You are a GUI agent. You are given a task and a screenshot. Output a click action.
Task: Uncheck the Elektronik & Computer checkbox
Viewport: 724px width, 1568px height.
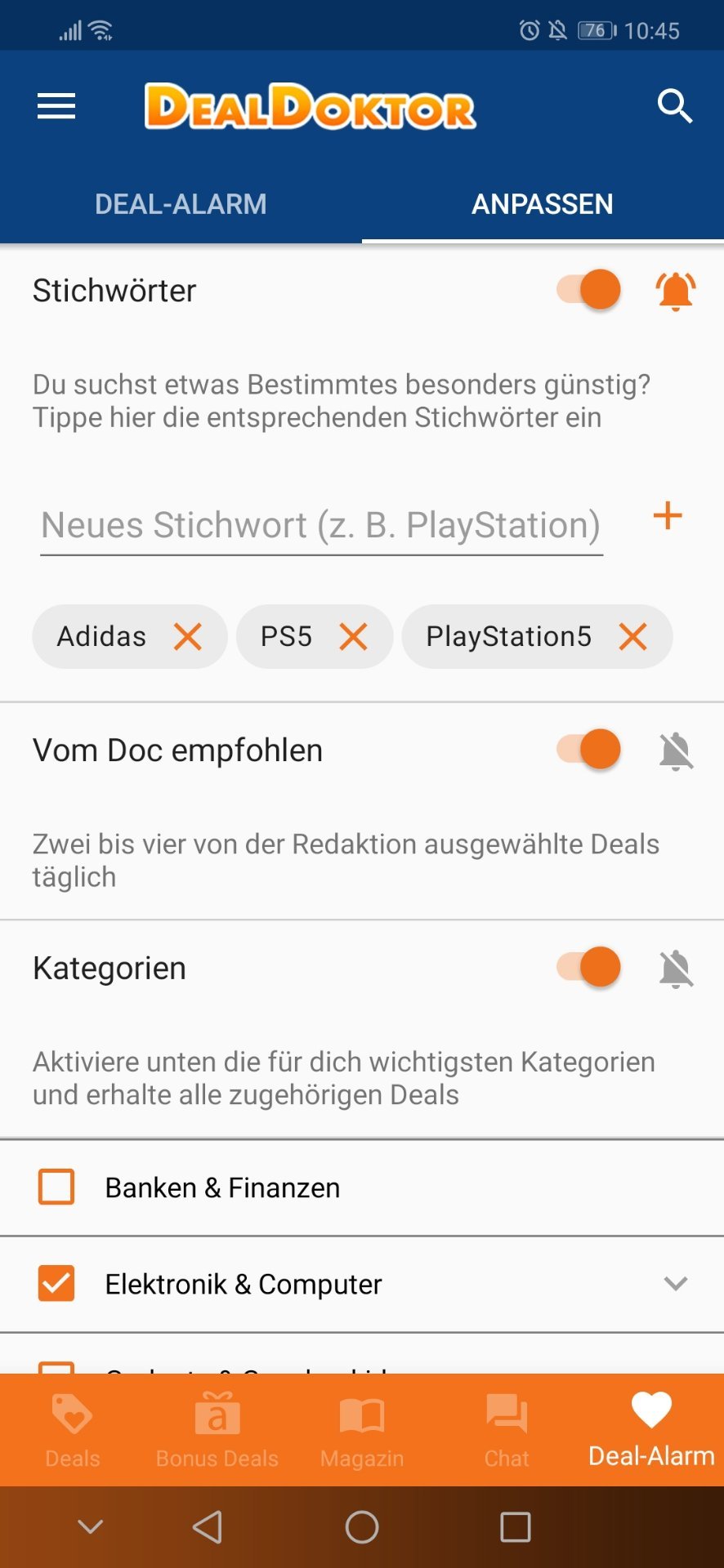point(56,1283)
